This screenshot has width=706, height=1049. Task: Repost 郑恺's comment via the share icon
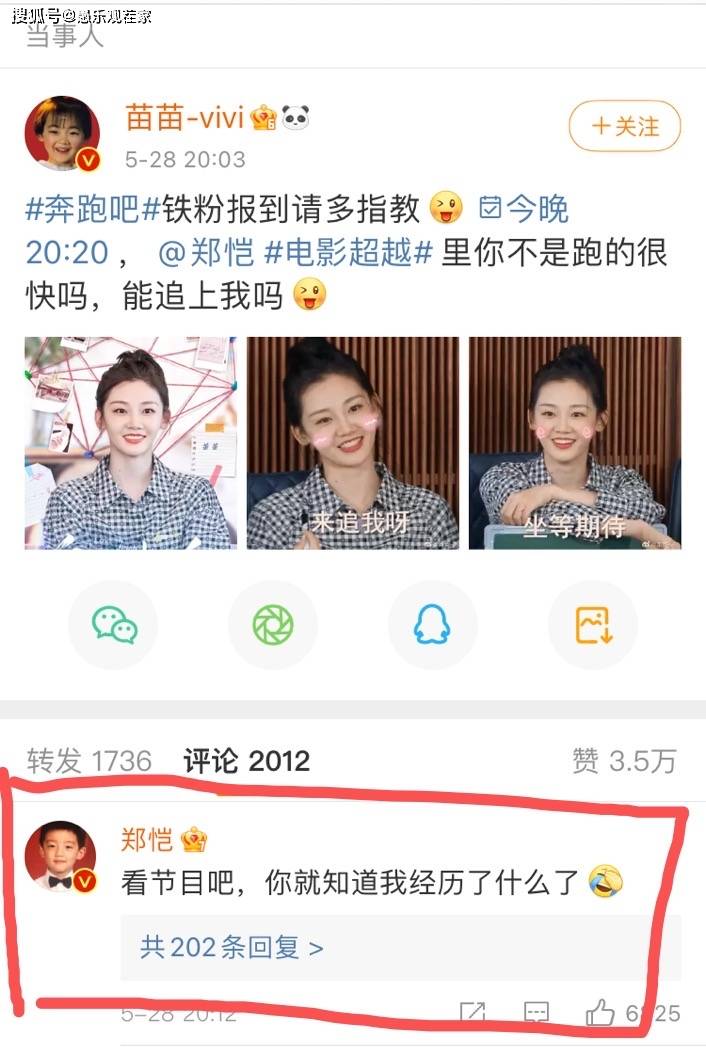pos(472,1013)
